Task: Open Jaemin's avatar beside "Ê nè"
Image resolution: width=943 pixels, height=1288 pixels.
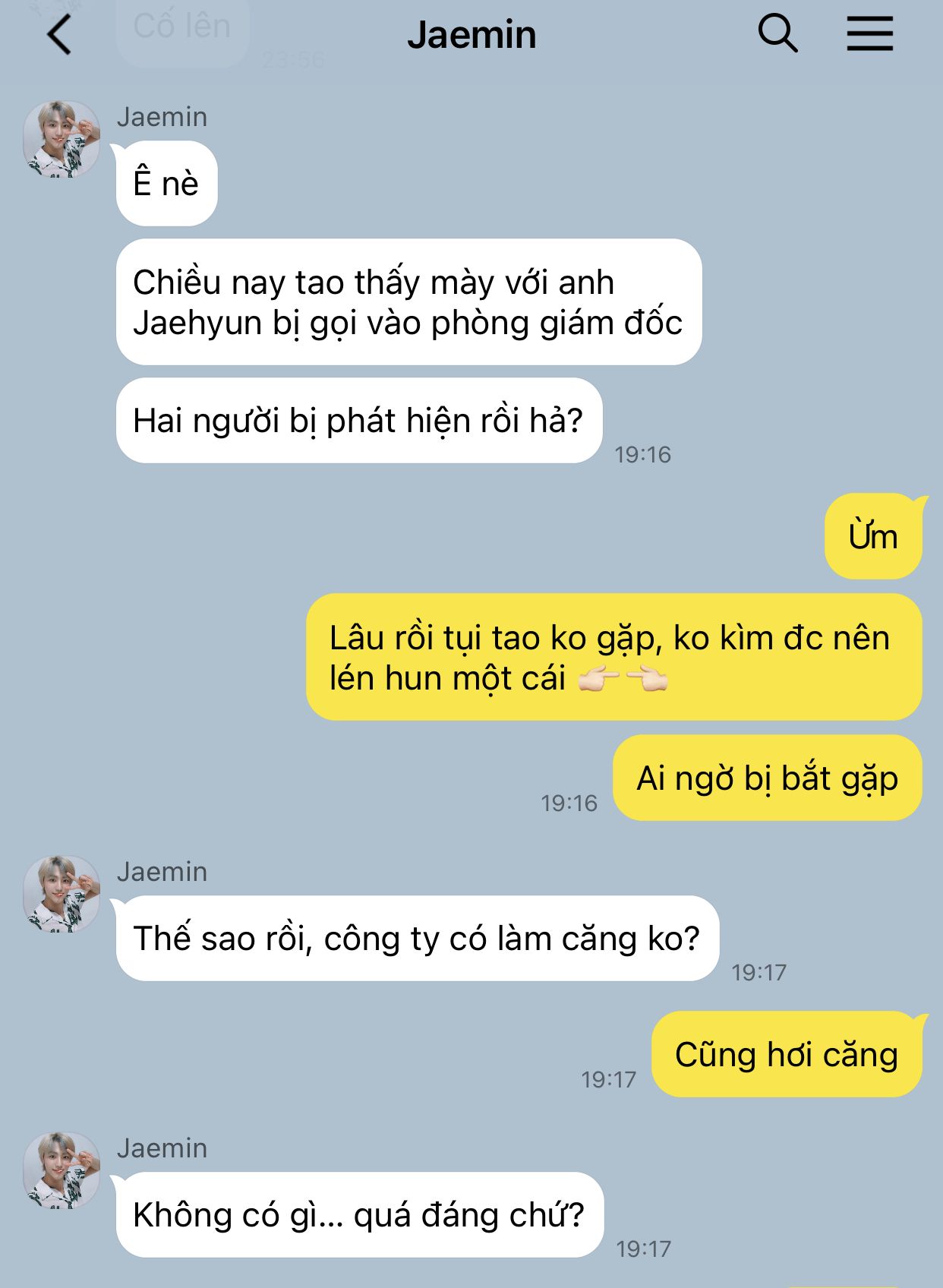Action: click(x=61, y=140)
